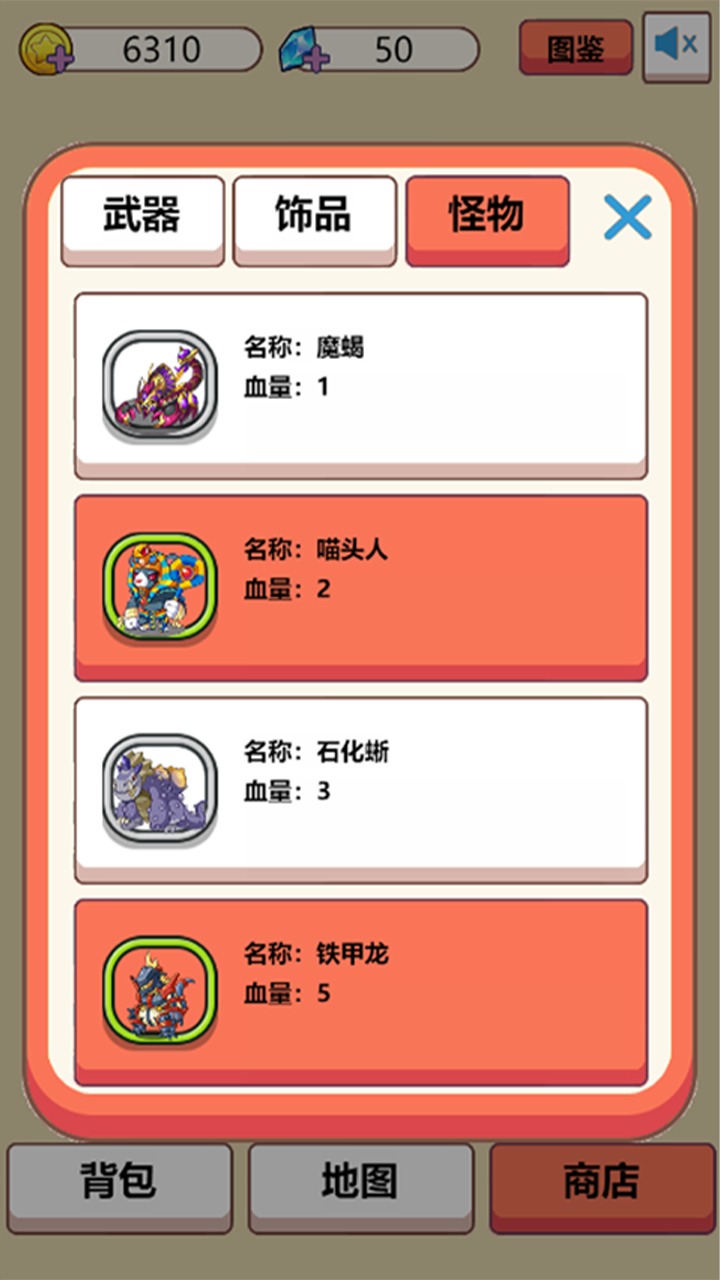Image resolution: width=720 pixels, height=1280 pixels.
Task: Toggle selection of the 喵头人 card
Action: tap(400, 583)
